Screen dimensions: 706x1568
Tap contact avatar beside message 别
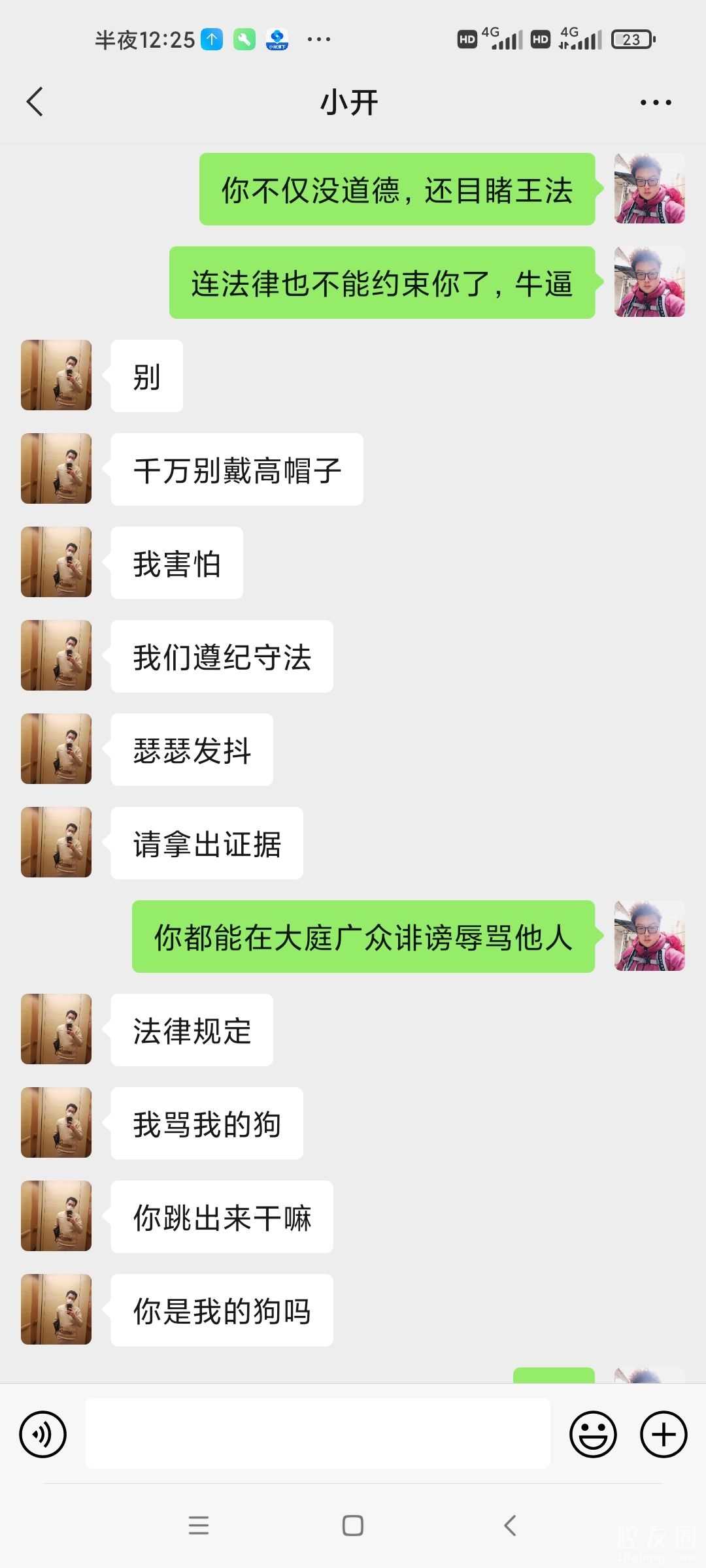coord(56,375)
